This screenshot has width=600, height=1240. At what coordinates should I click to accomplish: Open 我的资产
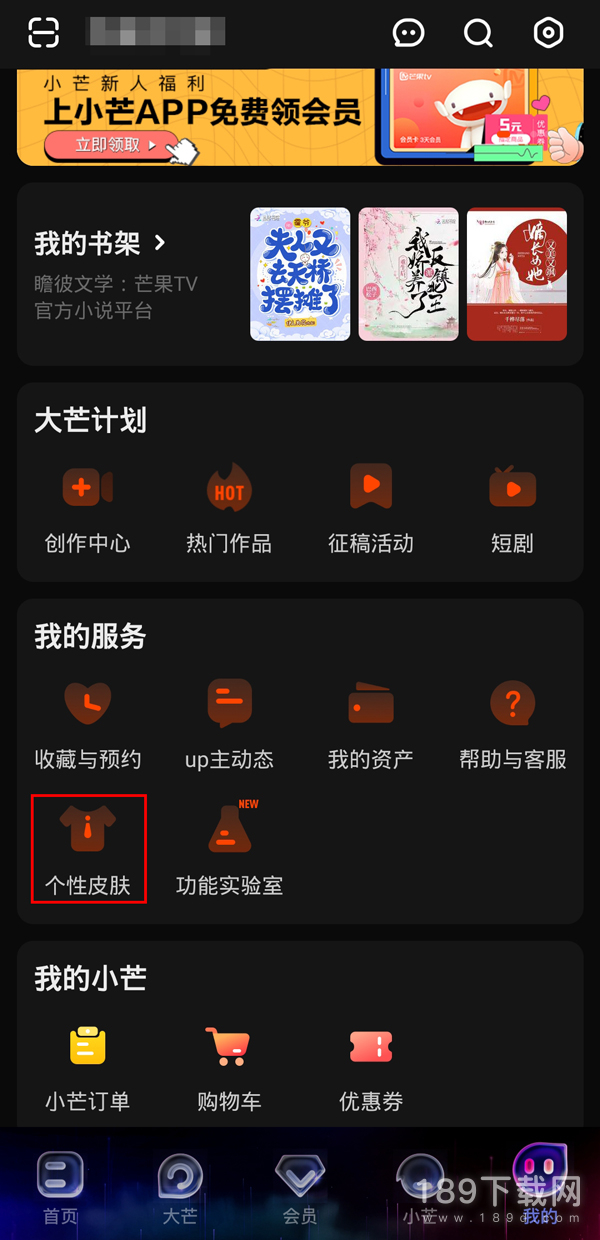click(371, 726)
